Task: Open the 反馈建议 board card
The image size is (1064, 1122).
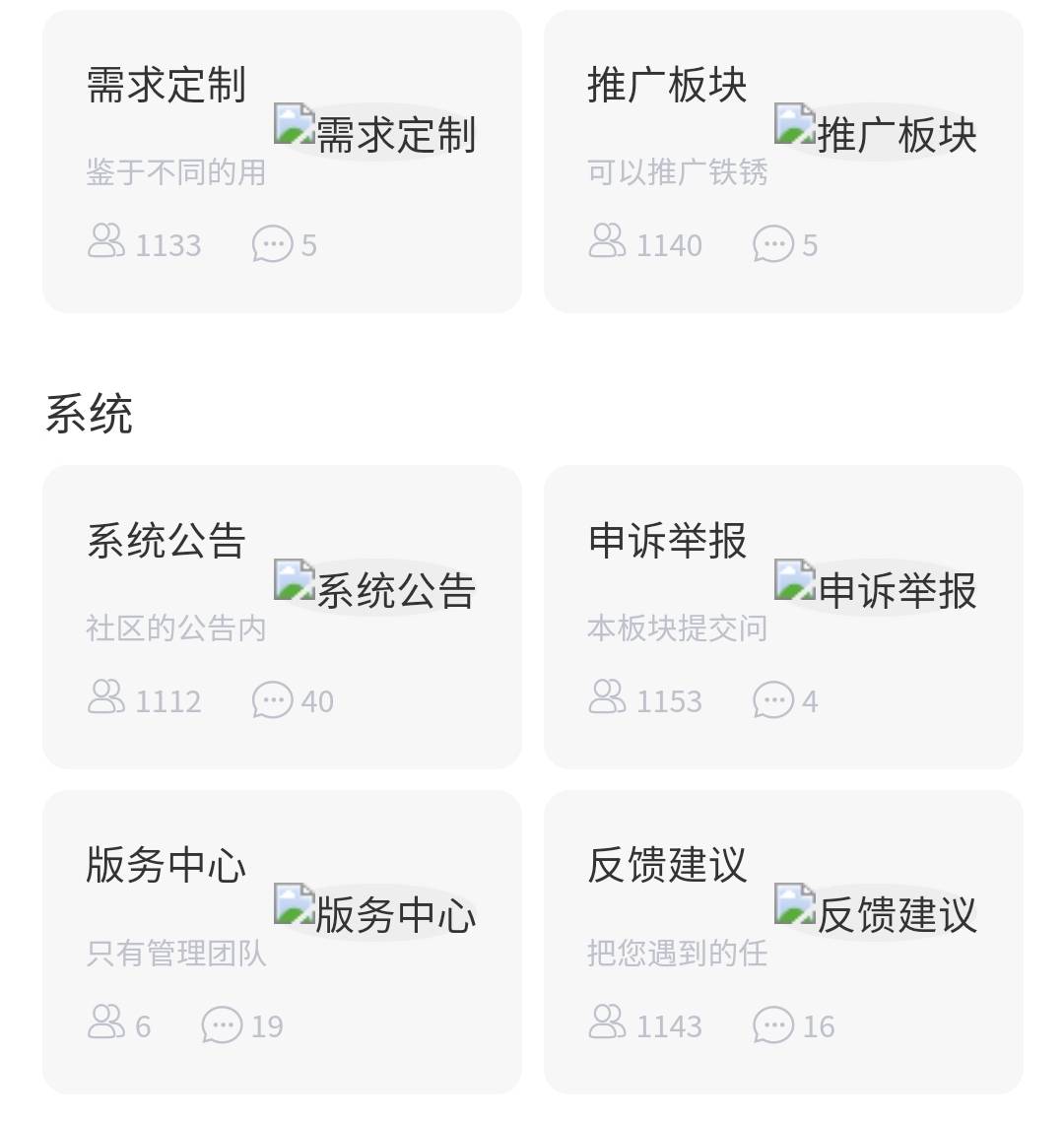Action: click(782, 942)
